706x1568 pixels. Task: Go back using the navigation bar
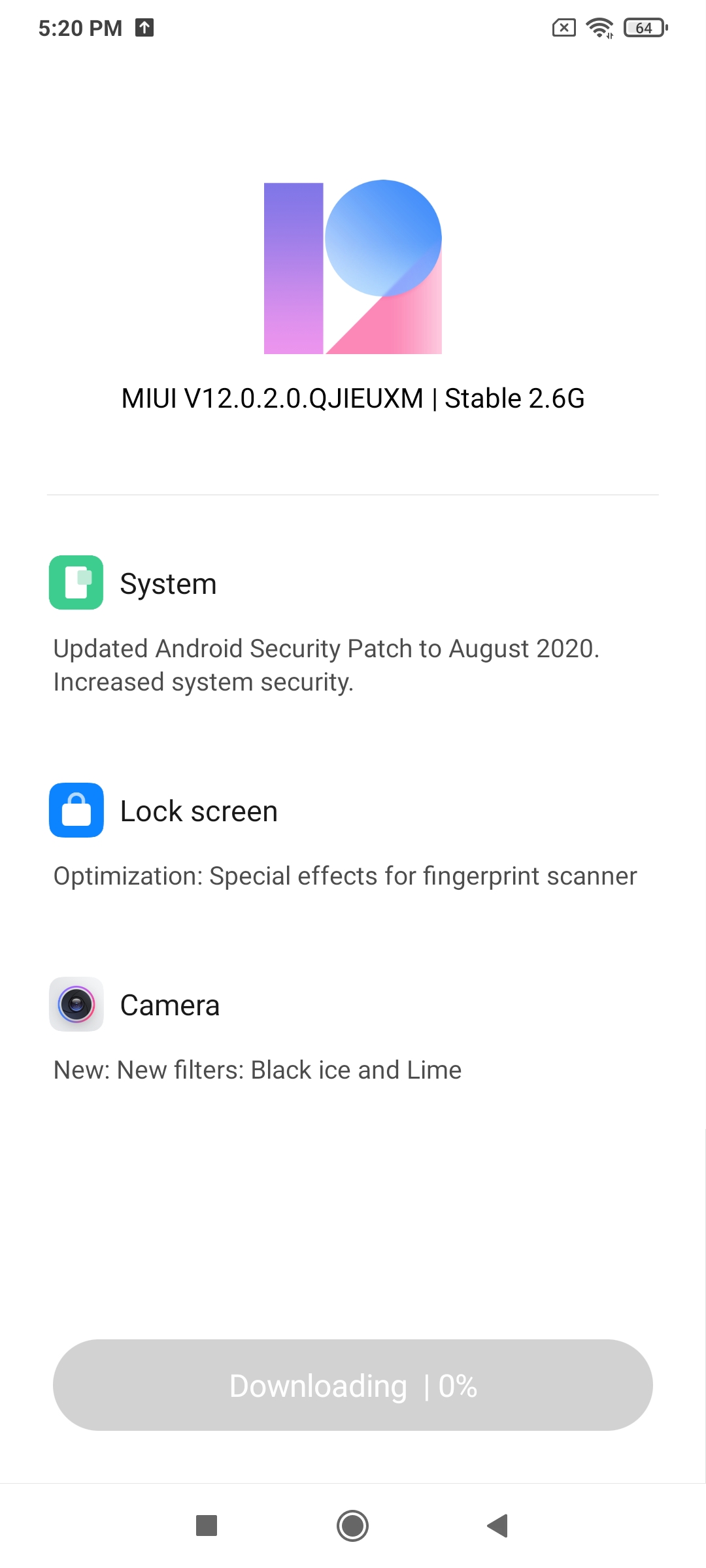tap(498, 1526)
